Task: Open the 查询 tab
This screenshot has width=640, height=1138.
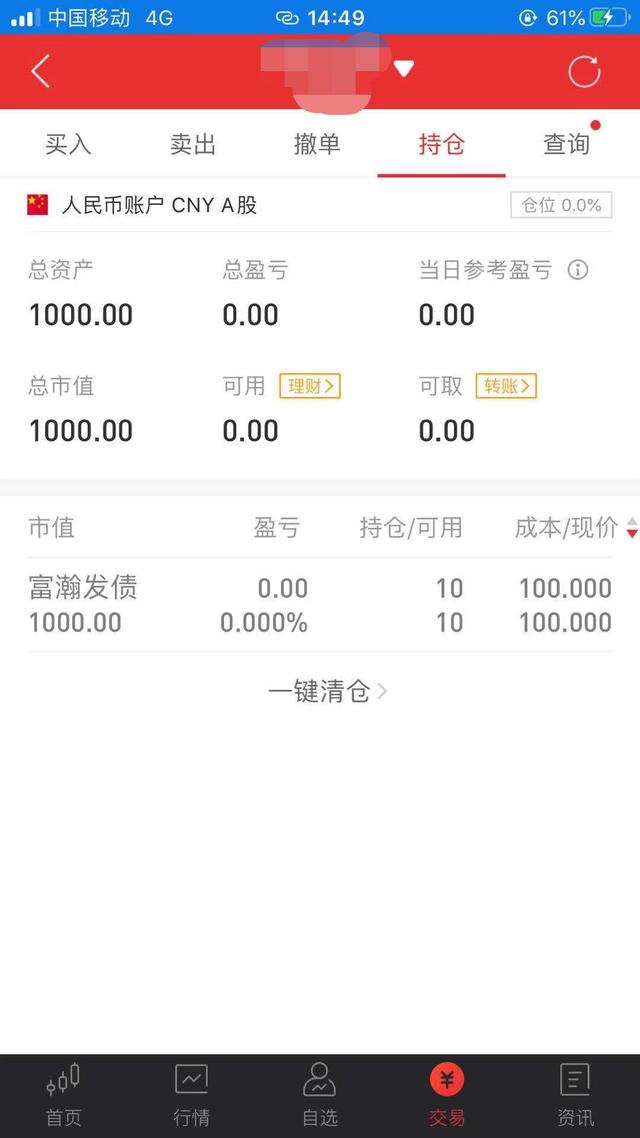Action: point(567,144)
